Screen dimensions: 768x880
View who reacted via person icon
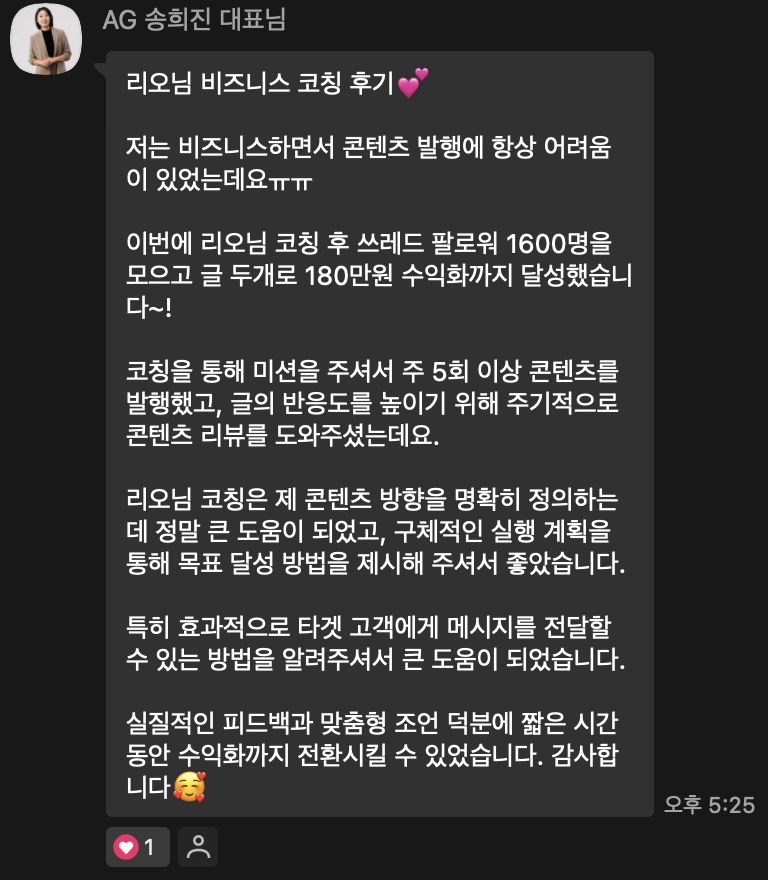coord(198,847)
